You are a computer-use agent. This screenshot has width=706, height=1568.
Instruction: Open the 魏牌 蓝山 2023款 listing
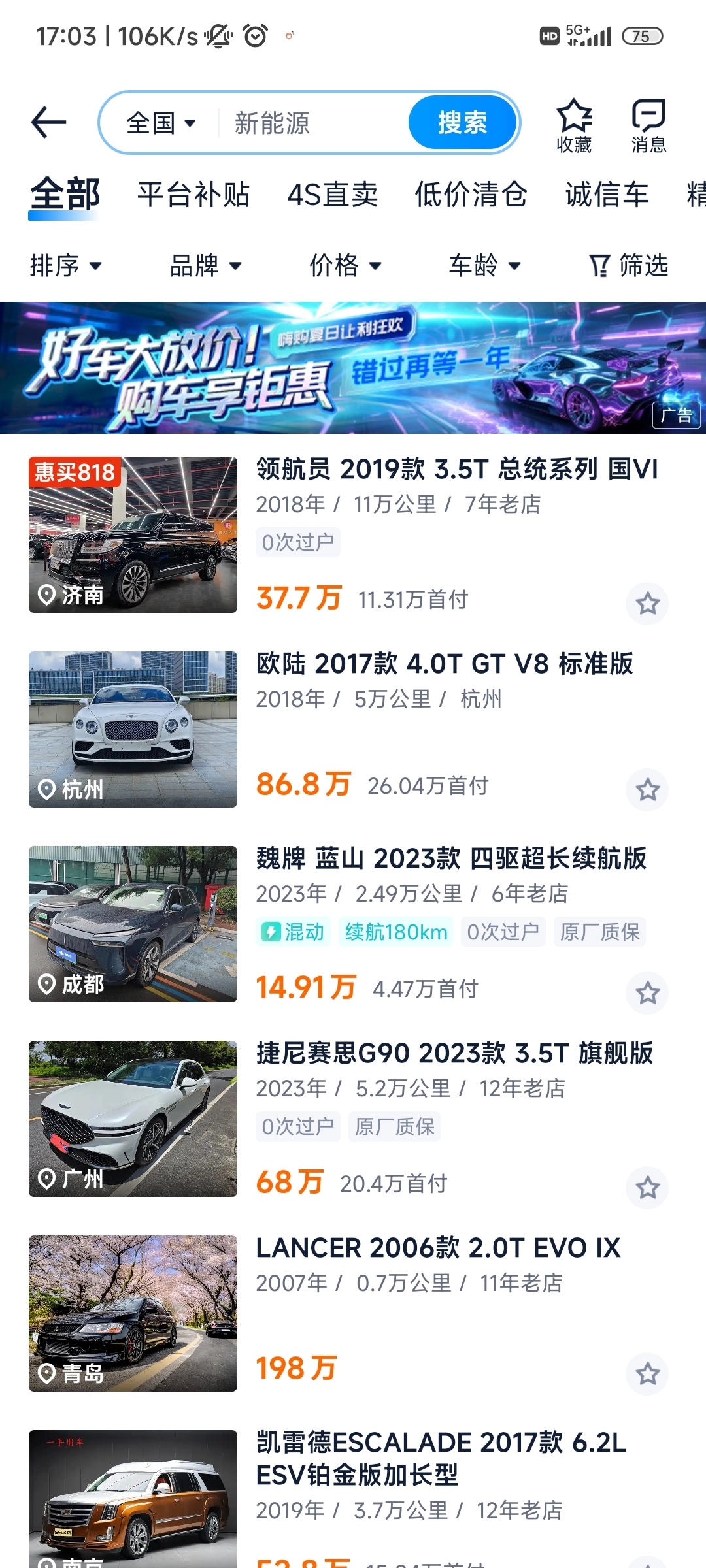pos(451,858)
